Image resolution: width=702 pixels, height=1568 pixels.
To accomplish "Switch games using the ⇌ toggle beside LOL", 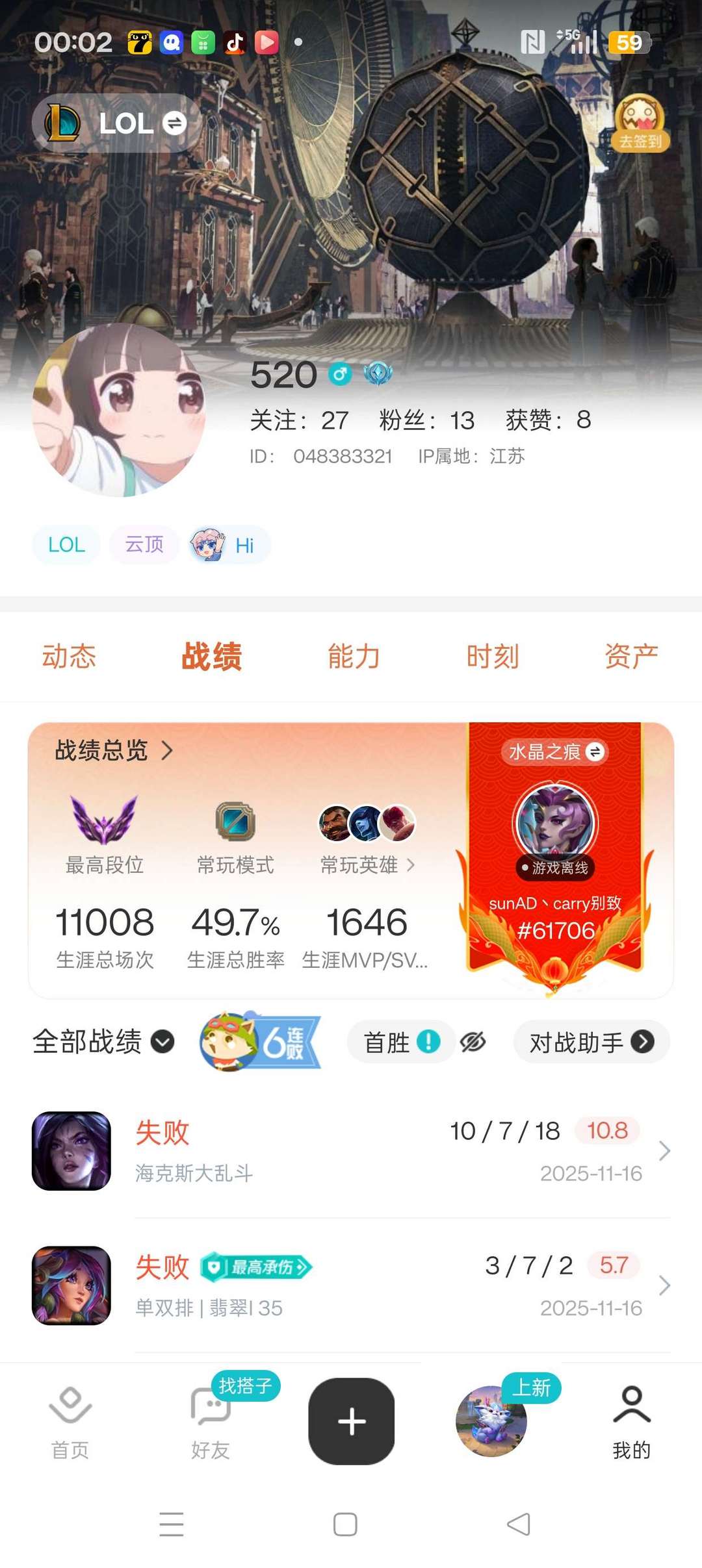I will coord(174,123).
